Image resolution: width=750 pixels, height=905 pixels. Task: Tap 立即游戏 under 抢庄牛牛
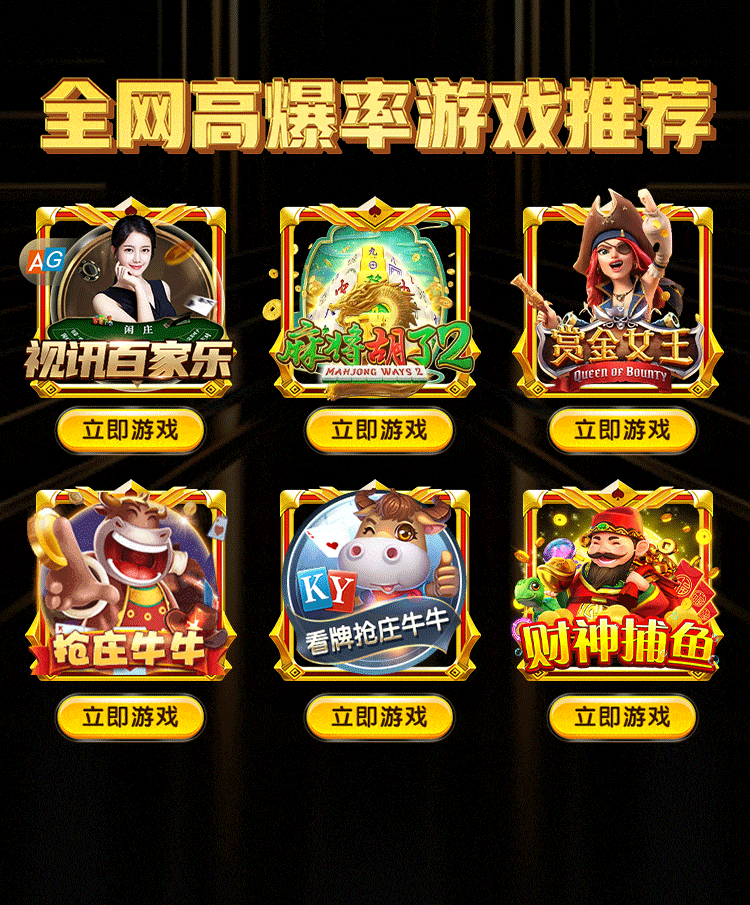(130, 717)
